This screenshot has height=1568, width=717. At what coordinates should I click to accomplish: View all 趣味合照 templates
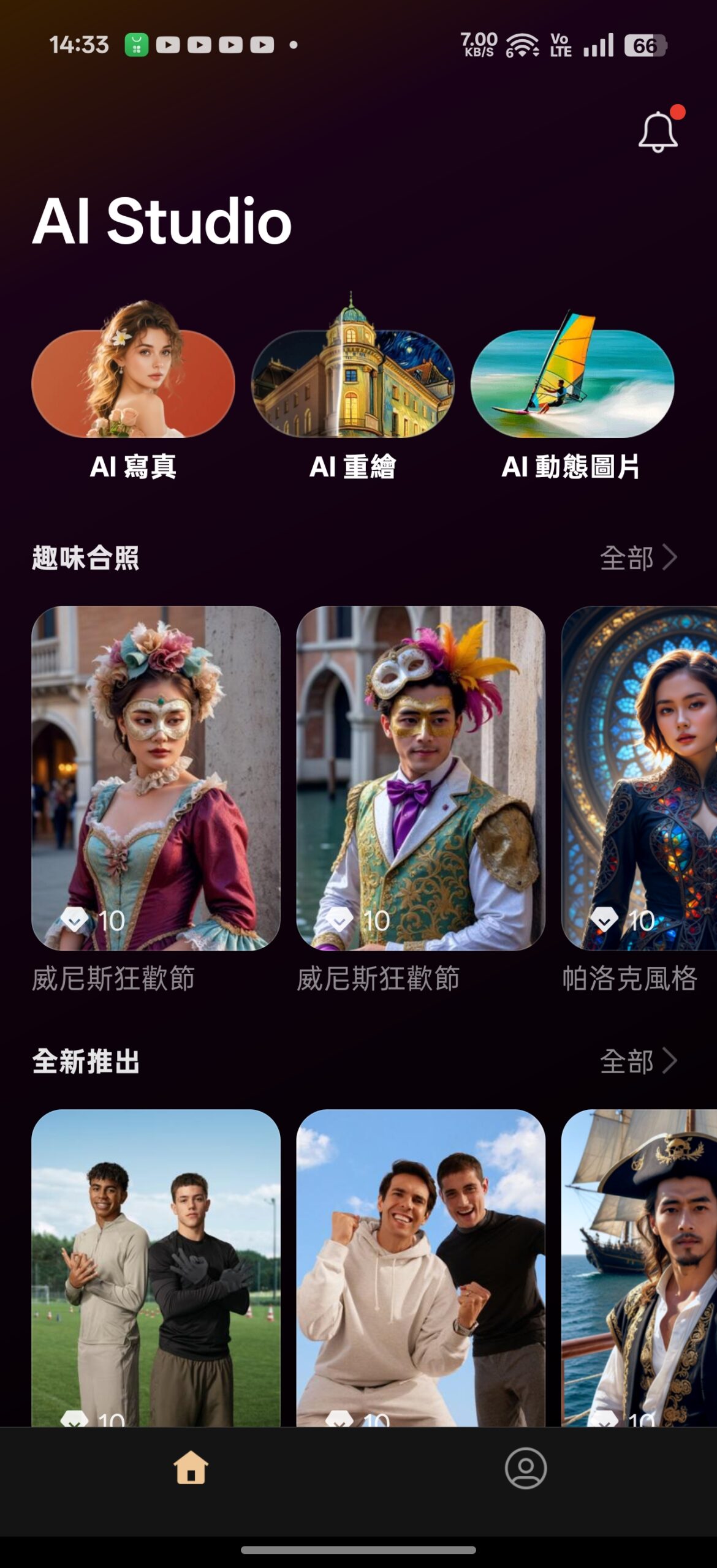click(638, 558)
